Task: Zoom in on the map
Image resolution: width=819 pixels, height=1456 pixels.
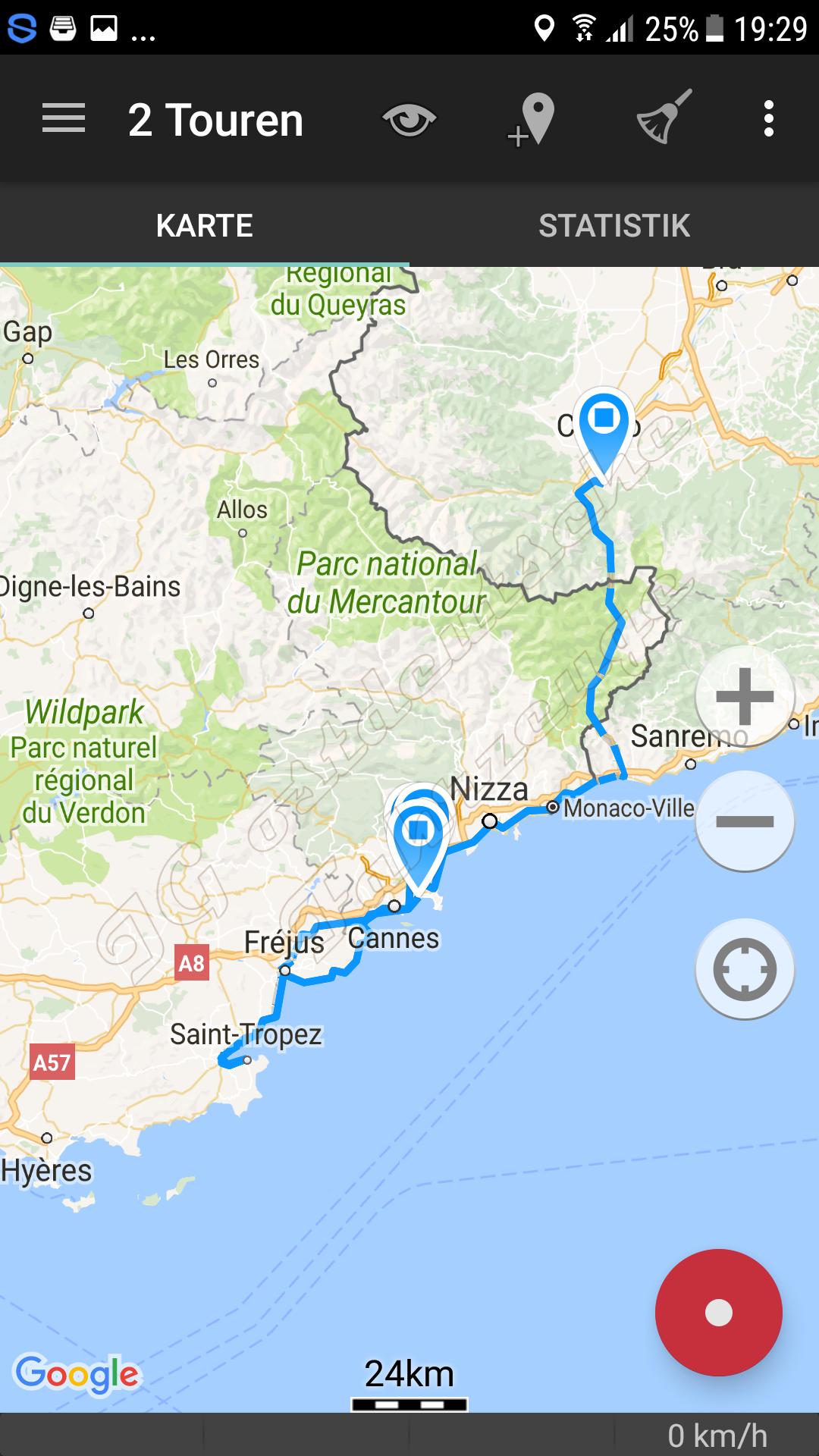Action: [x=744, y=696]
